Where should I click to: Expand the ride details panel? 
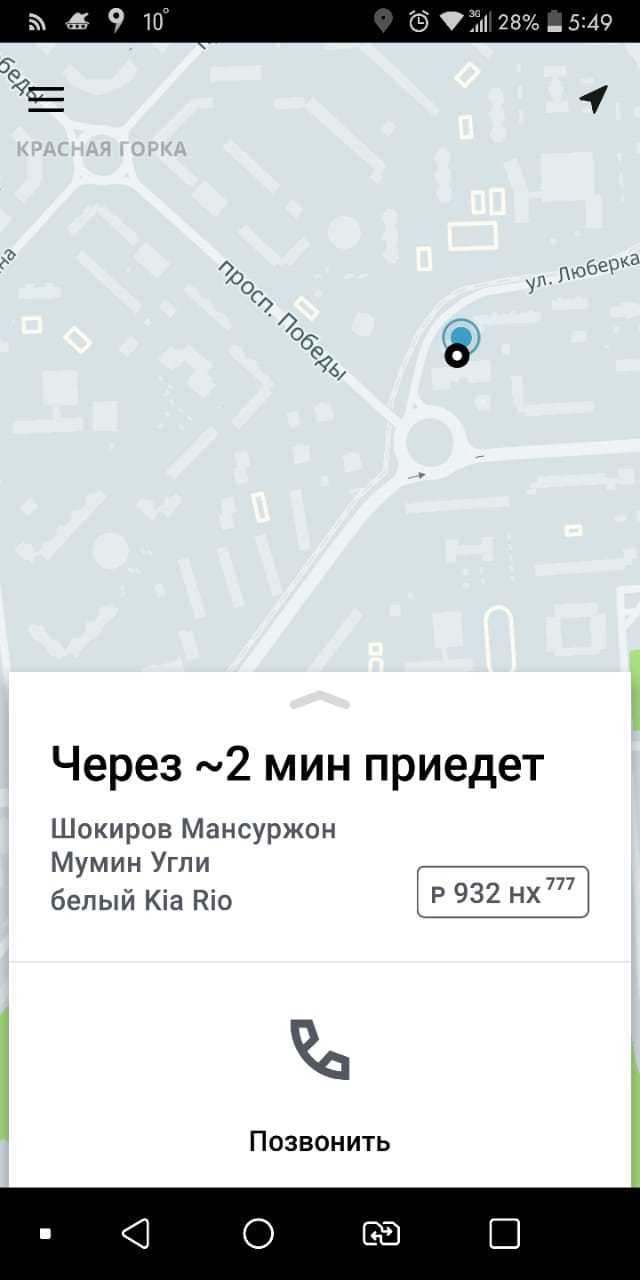pos(320,701)
